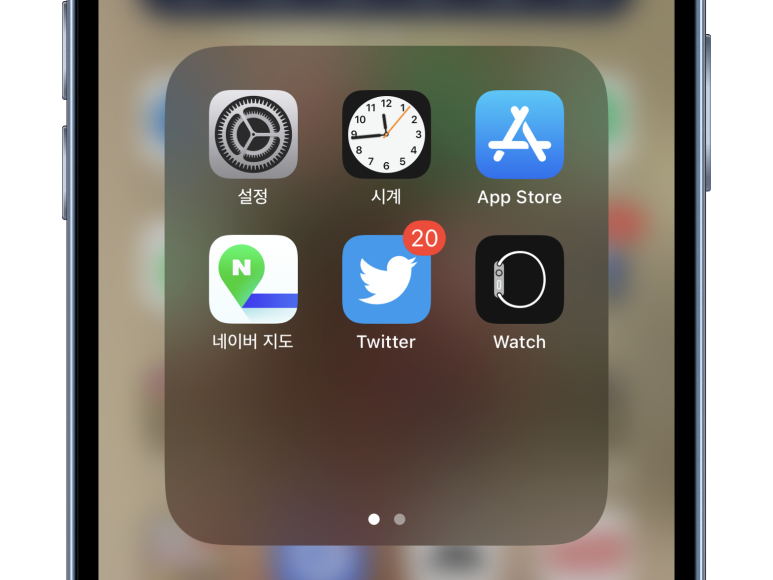Launch 네이버 지도 (Naver Map)

(x=253, y=279)
